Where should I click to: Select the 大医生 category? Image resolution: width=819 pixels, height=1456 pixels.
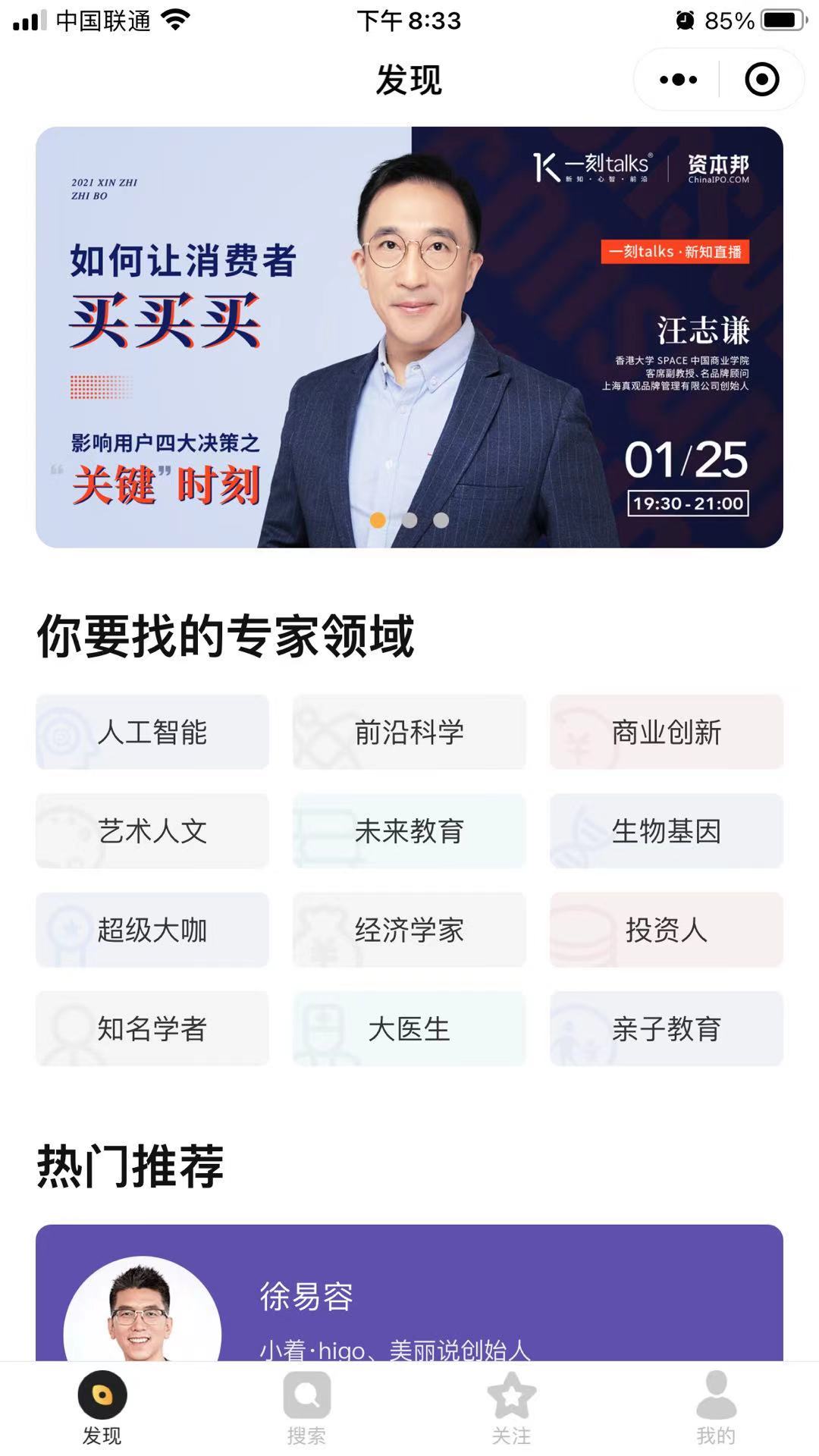409,1029
